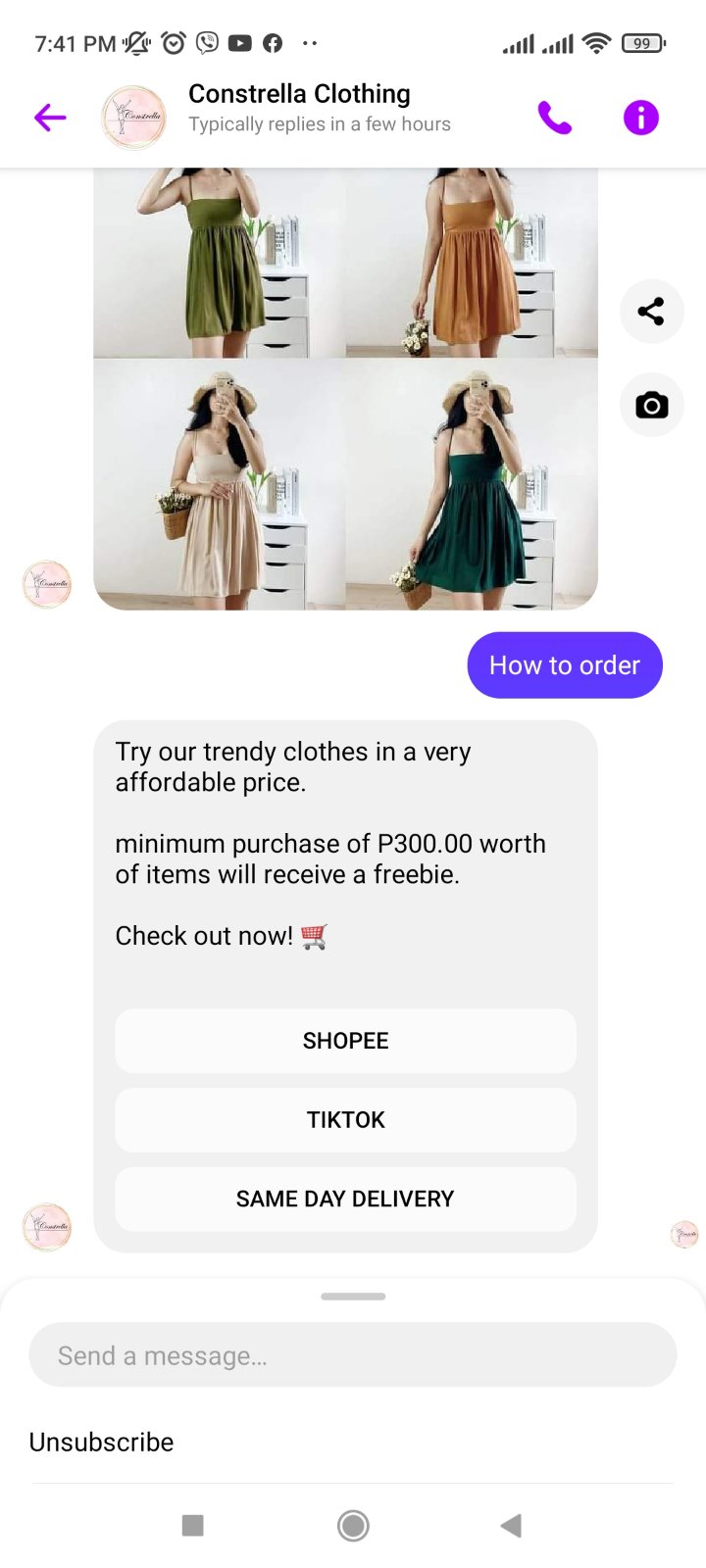706x1568 pixels.
Task: Open the camera icon beside the photo
Action: (x=651, y=405)
